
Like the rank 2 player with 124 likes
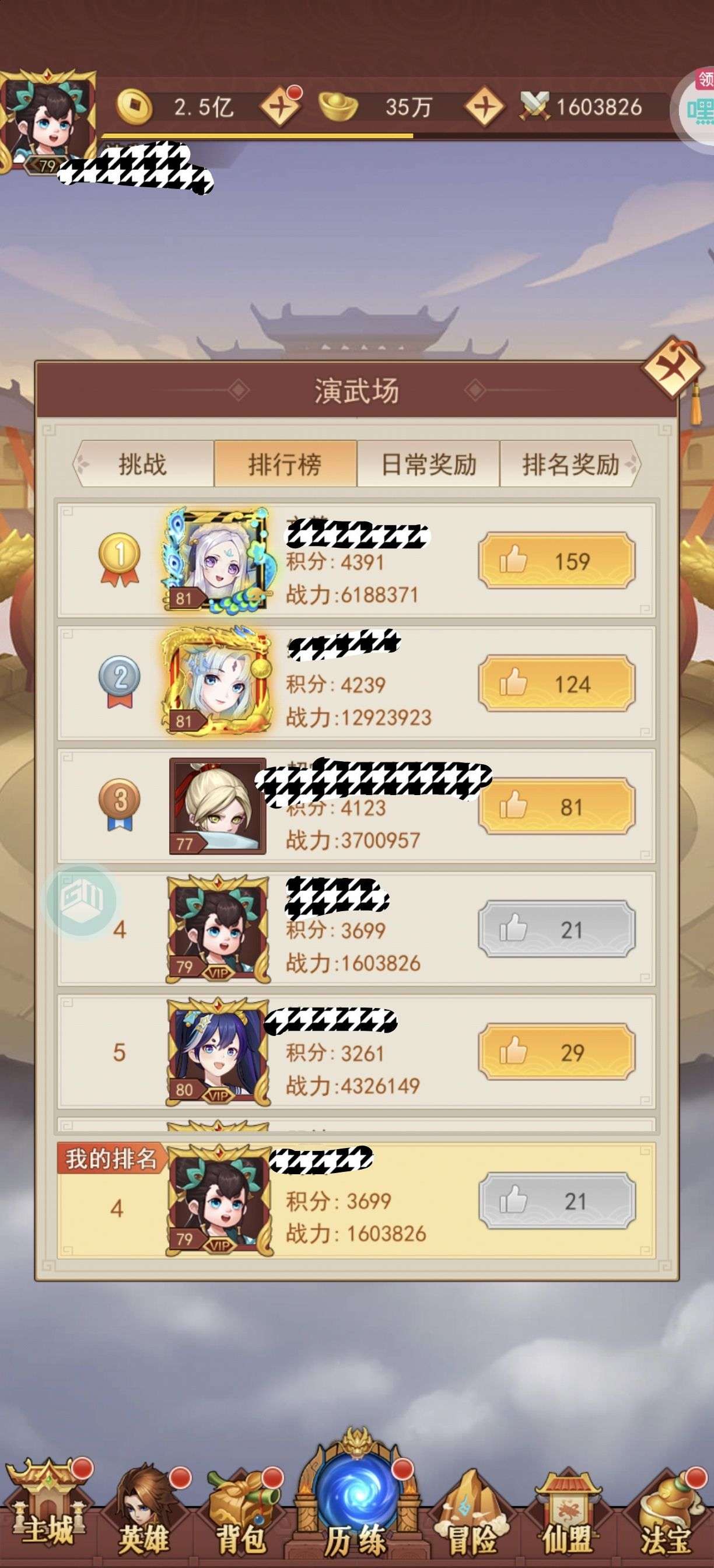tap(556, 684)
